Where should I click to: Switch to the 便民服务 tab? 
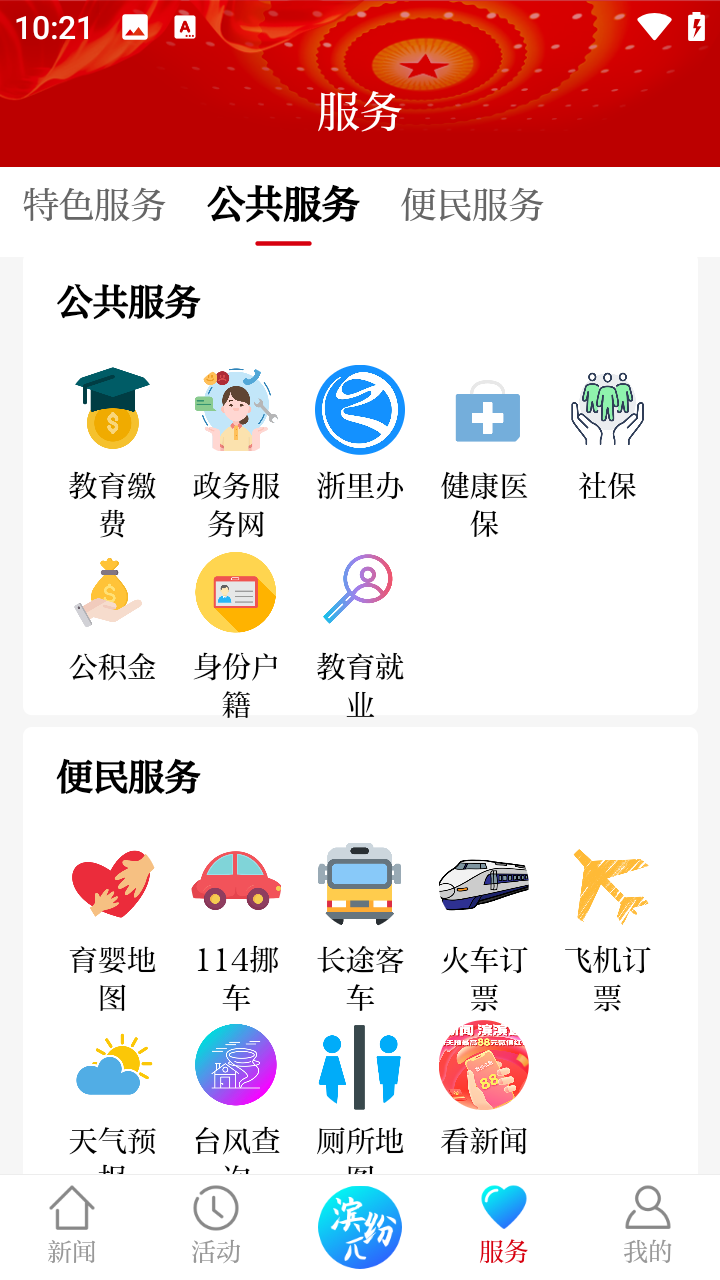tap(471, 207)
